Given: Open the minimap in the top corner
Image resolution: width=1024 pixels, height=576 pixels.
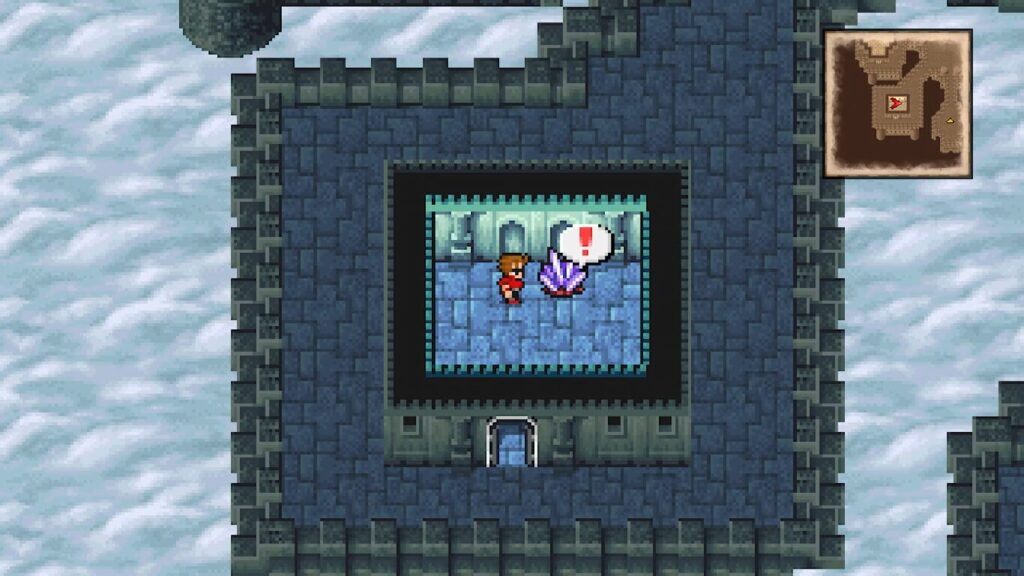Looking at the screenshot, I should tap(897, 103).
